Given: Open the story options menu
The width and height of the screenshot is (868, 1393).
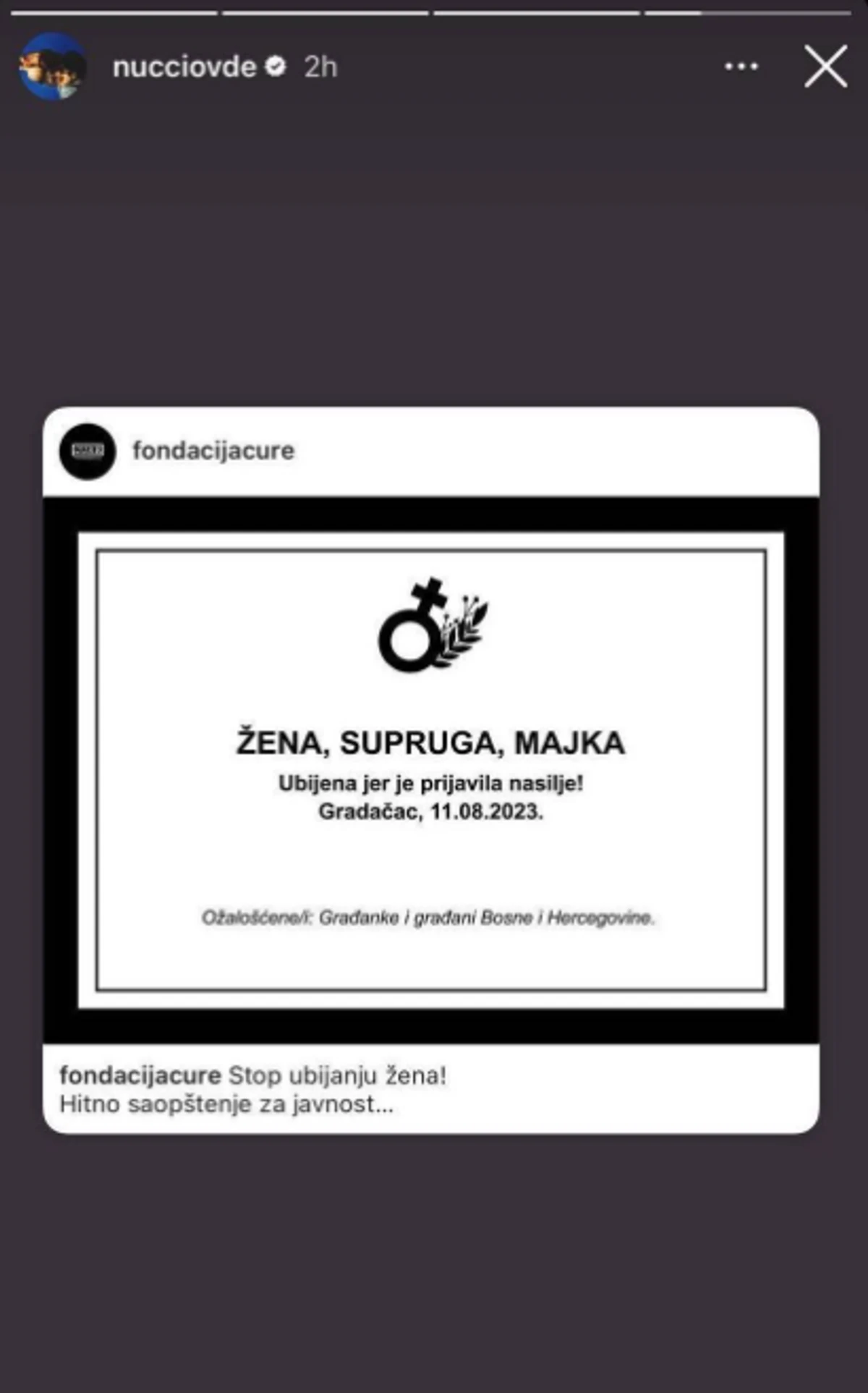Looking at the screenshot, I should coord(741,67).
